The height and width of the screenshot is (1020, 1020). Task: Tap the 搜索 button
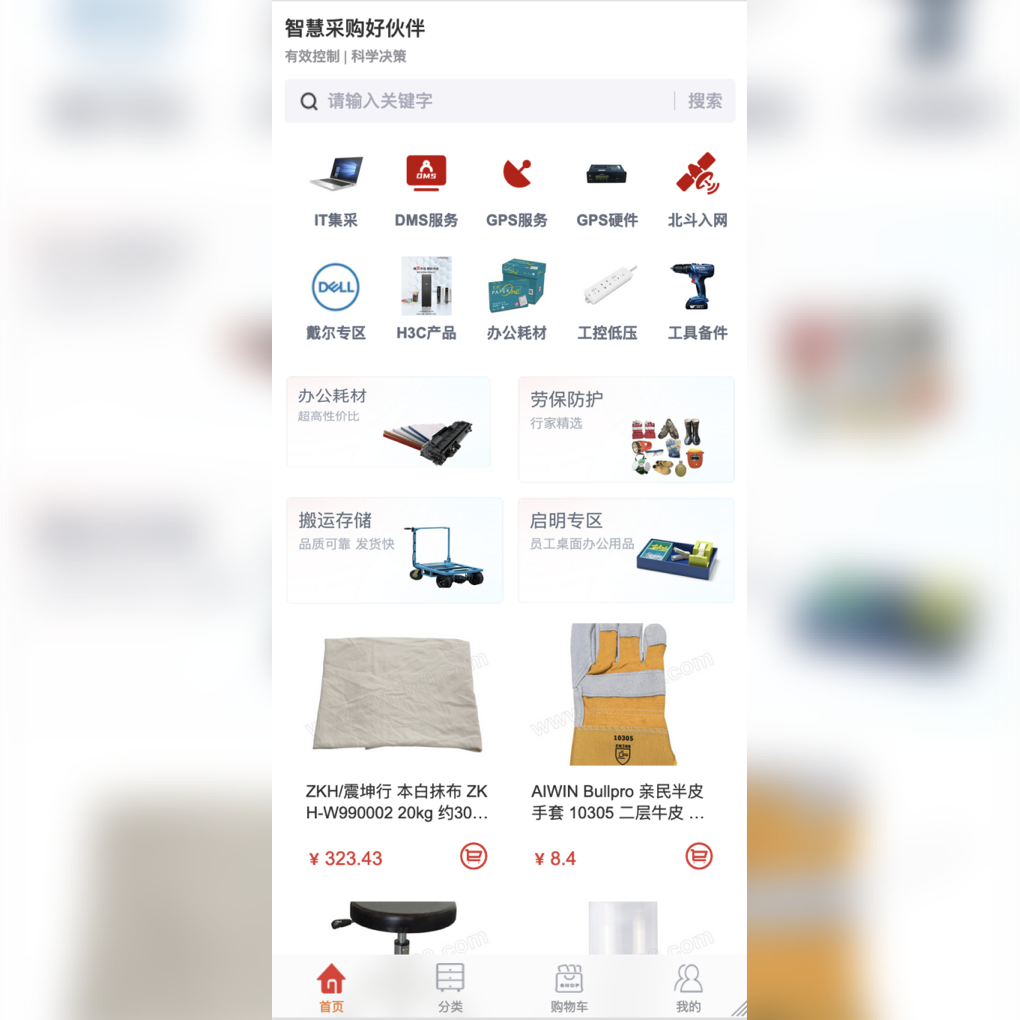(x=704, y=101)
